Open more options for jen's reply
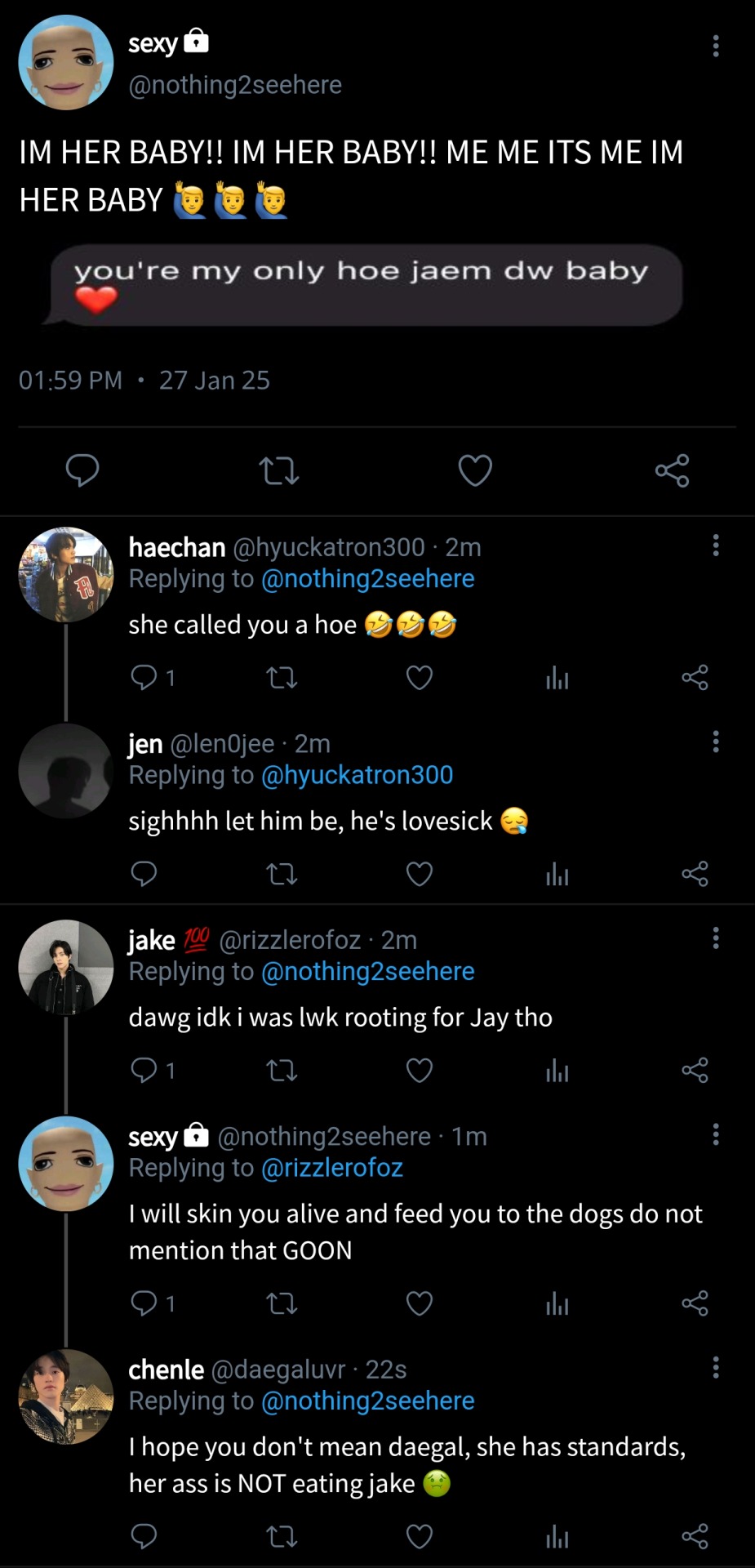The height and width of the screenshot is (1568, 755). (x=716, y=742)
